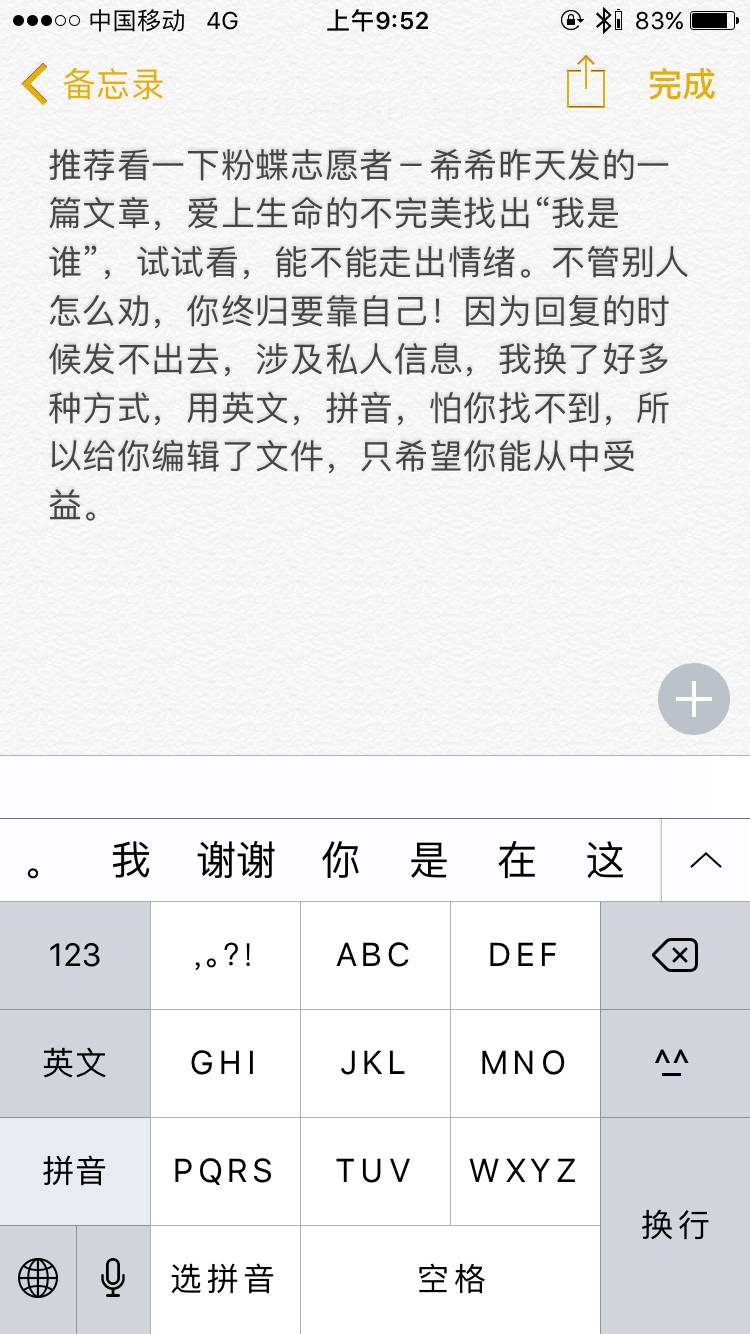Select the 谢谢 candidate word
The image size is (750, 1334).
(x=236, y=860)
